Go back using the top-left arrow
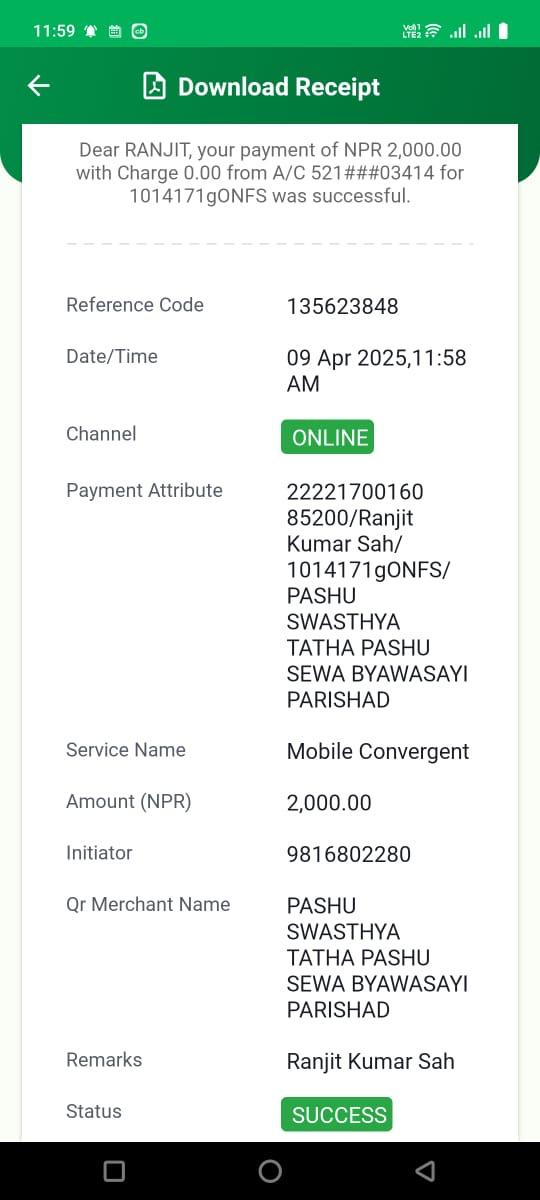Viewport: 540px width, 1200px height. 39,86
